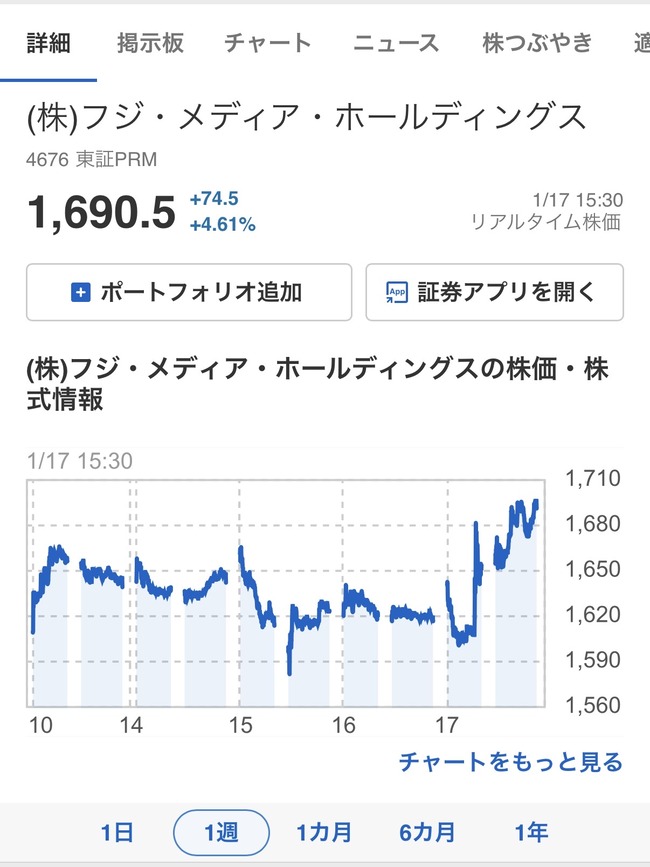The image size is (650, 867).
Task: Select the 株つぶやき tab
Action: [x=537, y=43]
